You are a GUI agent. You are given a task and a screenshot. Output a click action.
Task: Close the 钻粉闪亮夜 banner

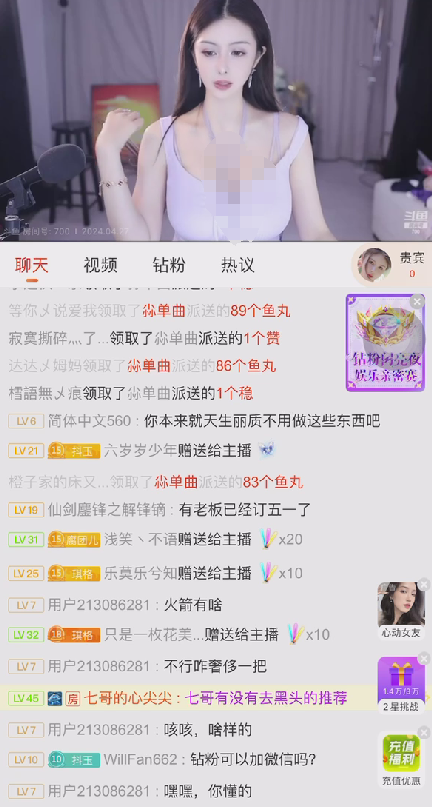[x=418, y=301]
